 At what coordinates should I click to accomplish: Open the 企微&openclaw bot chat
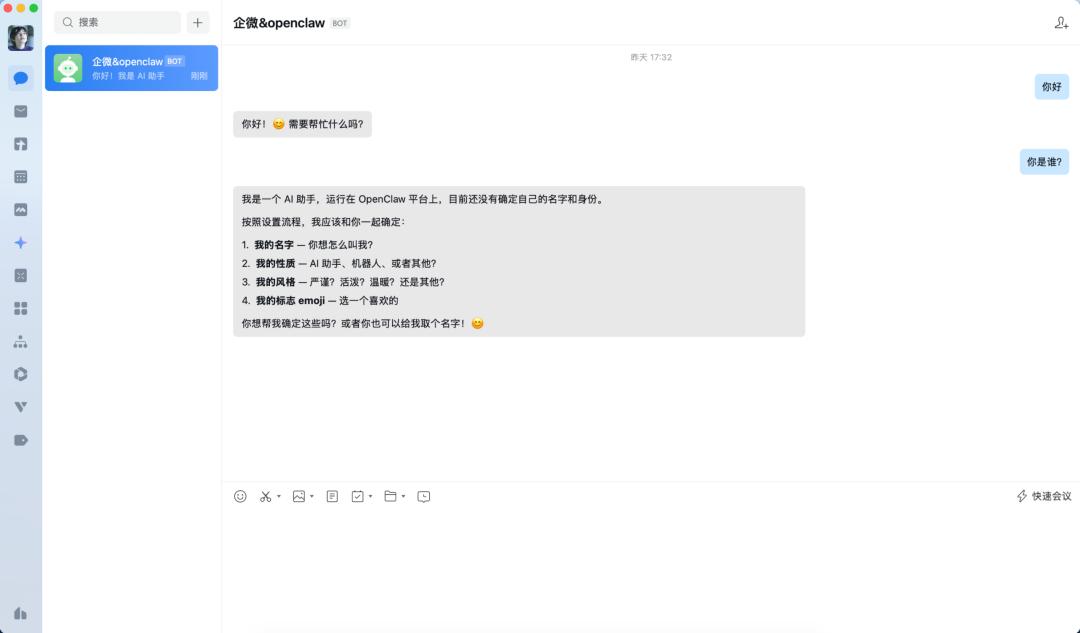tap(131, 68)
